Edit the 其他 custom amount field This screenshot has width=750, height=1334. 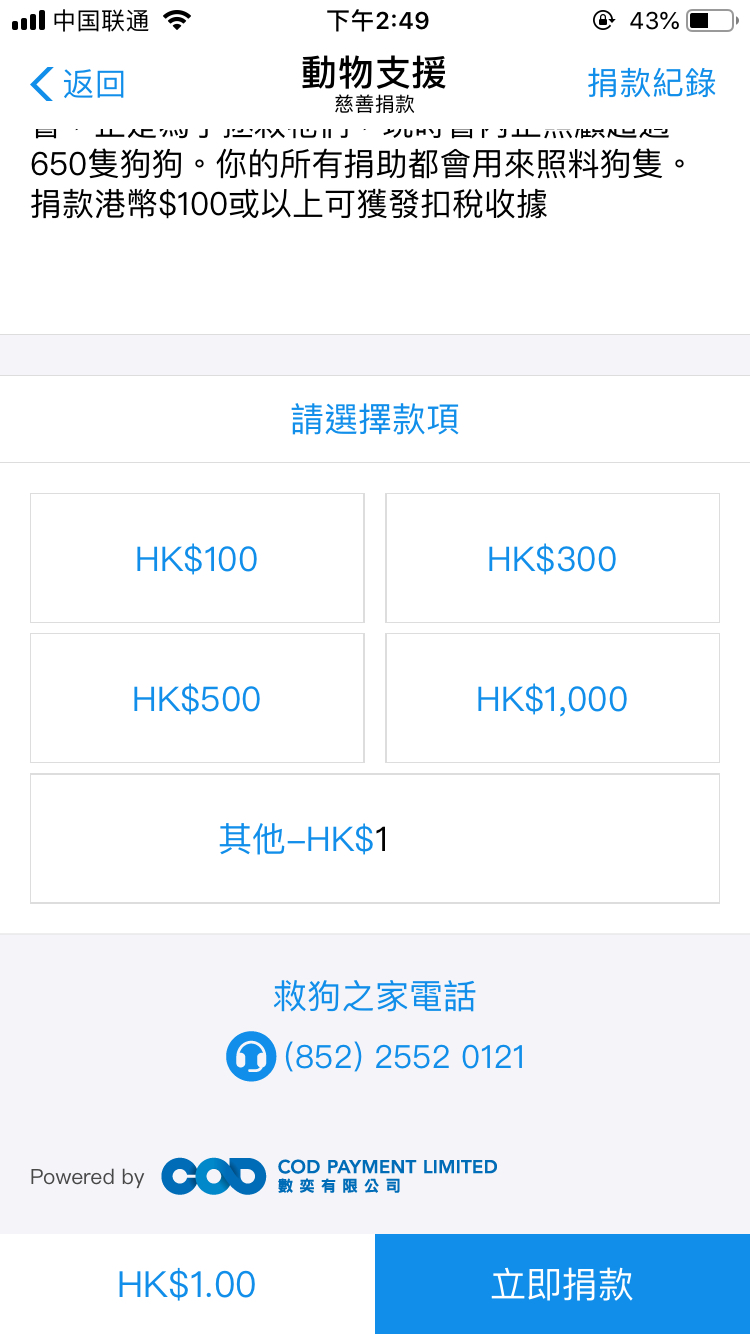pyautogui.click(x=375, y=839)
